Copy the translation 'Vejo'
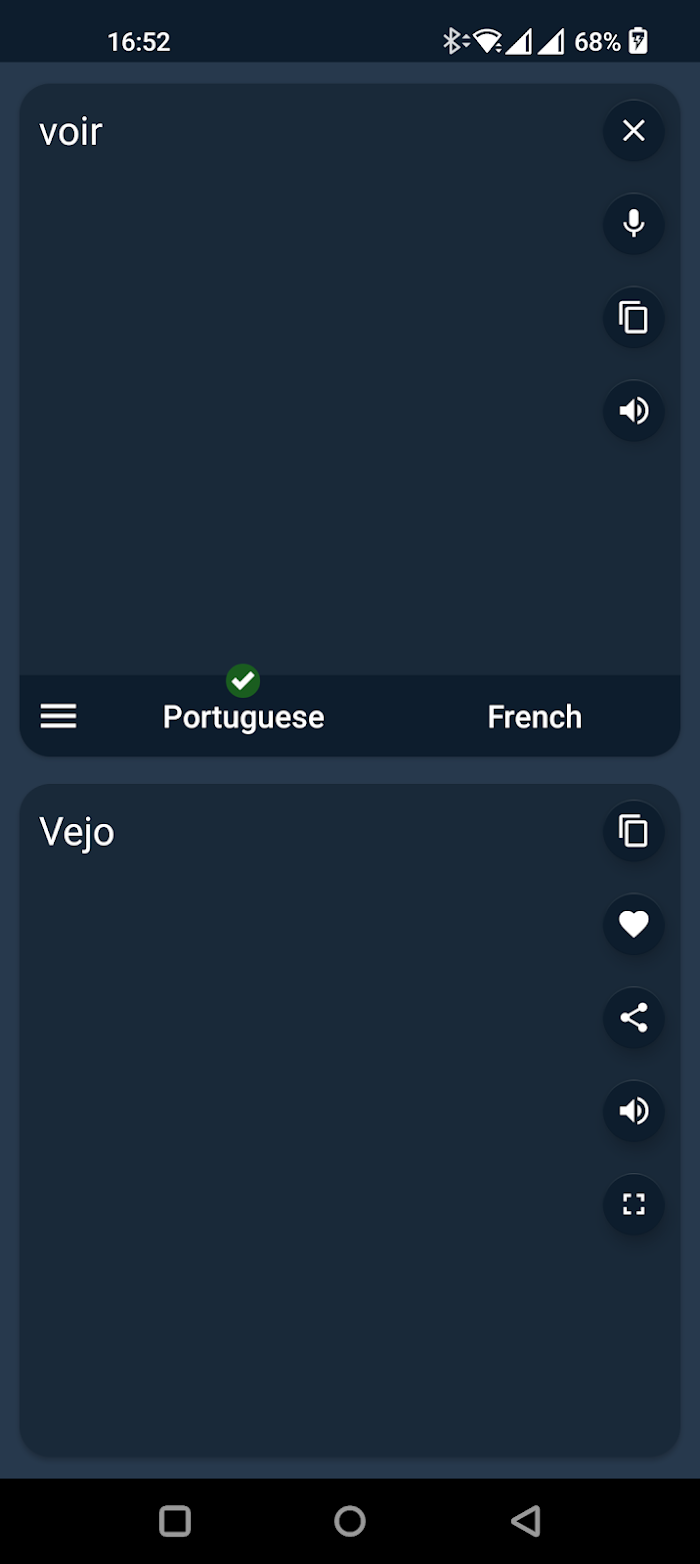Image resolution: width=700 pixels, height=1564 pixels. click(634, 831)
